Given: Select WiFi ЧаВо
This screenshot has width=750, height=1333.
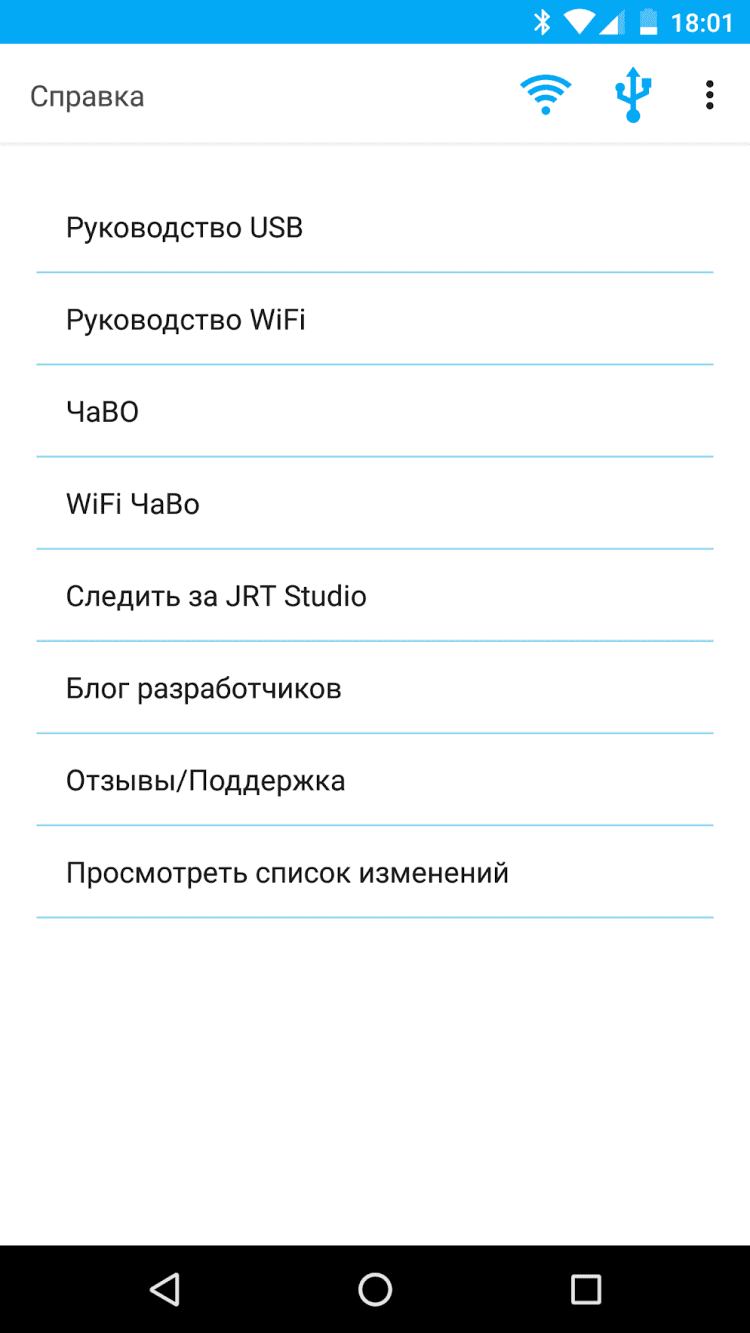Looking at the screenshot, I should 374,504.
